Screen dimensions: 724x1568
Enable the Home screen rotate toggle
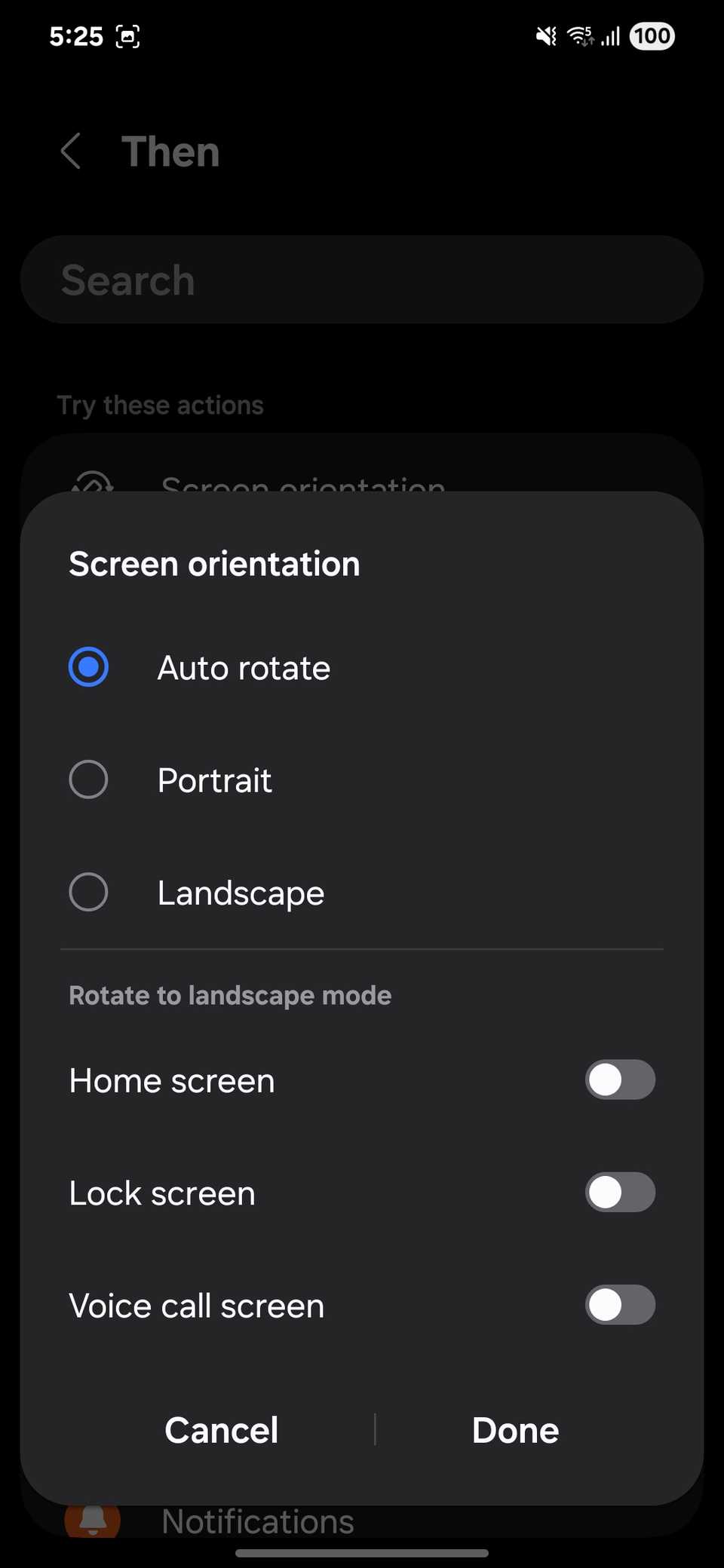[620, 1080]
